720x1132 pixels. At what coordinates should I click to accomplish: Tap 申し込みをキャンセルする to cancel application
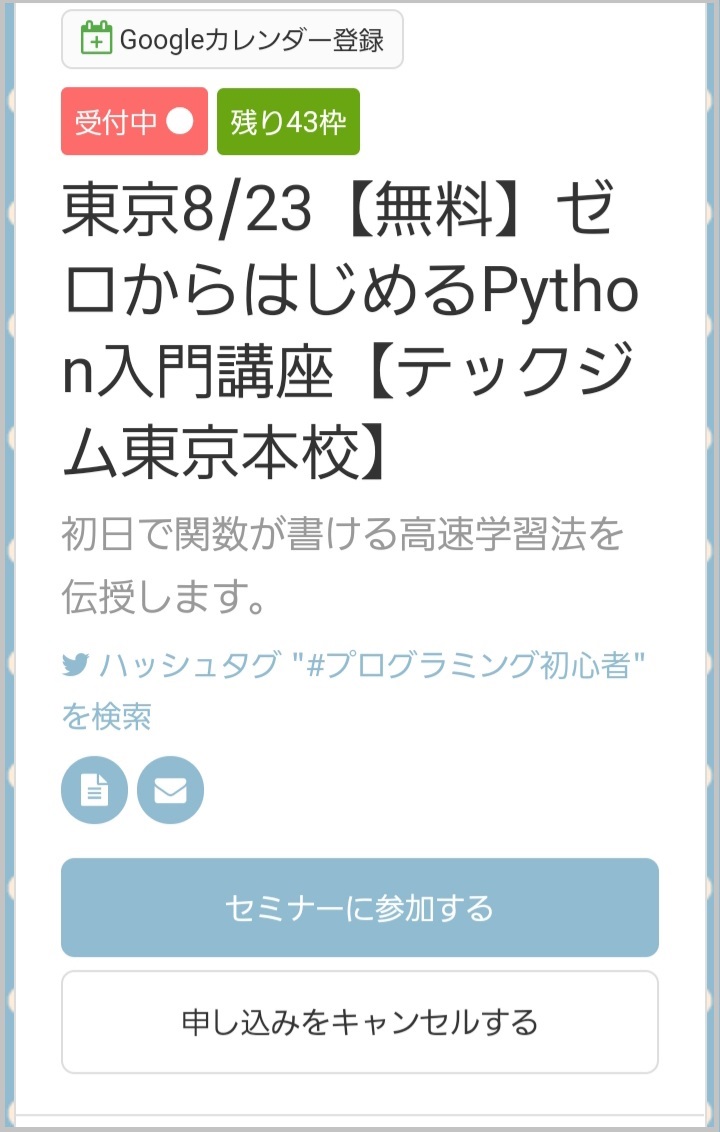[360, 1022]
